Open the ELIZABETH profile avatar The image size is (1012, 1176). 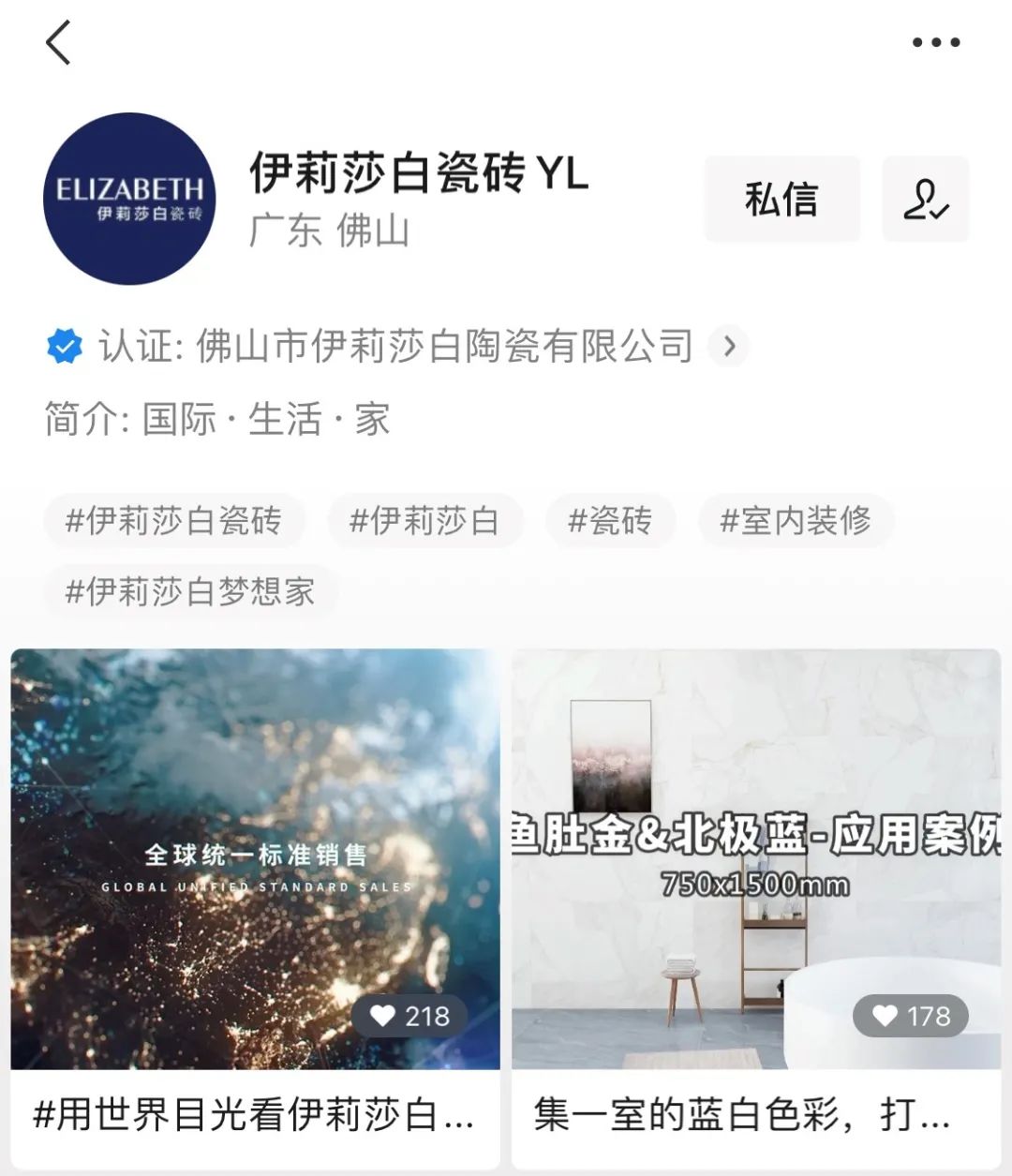point(129,199)
